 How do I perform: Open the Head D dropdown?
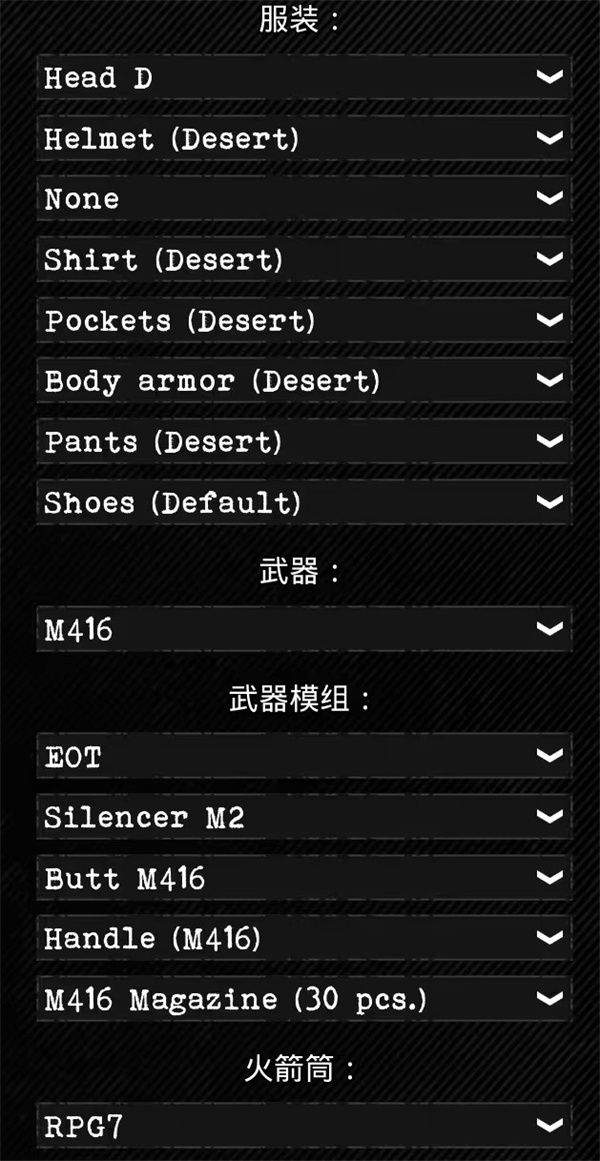304,78
